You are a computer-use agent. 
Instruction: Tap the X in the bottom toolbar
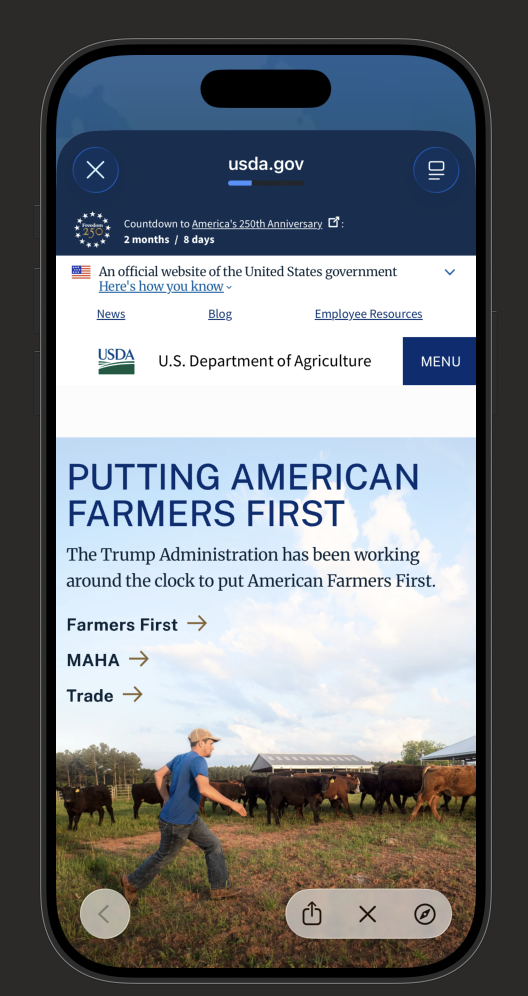coord(368,914)
